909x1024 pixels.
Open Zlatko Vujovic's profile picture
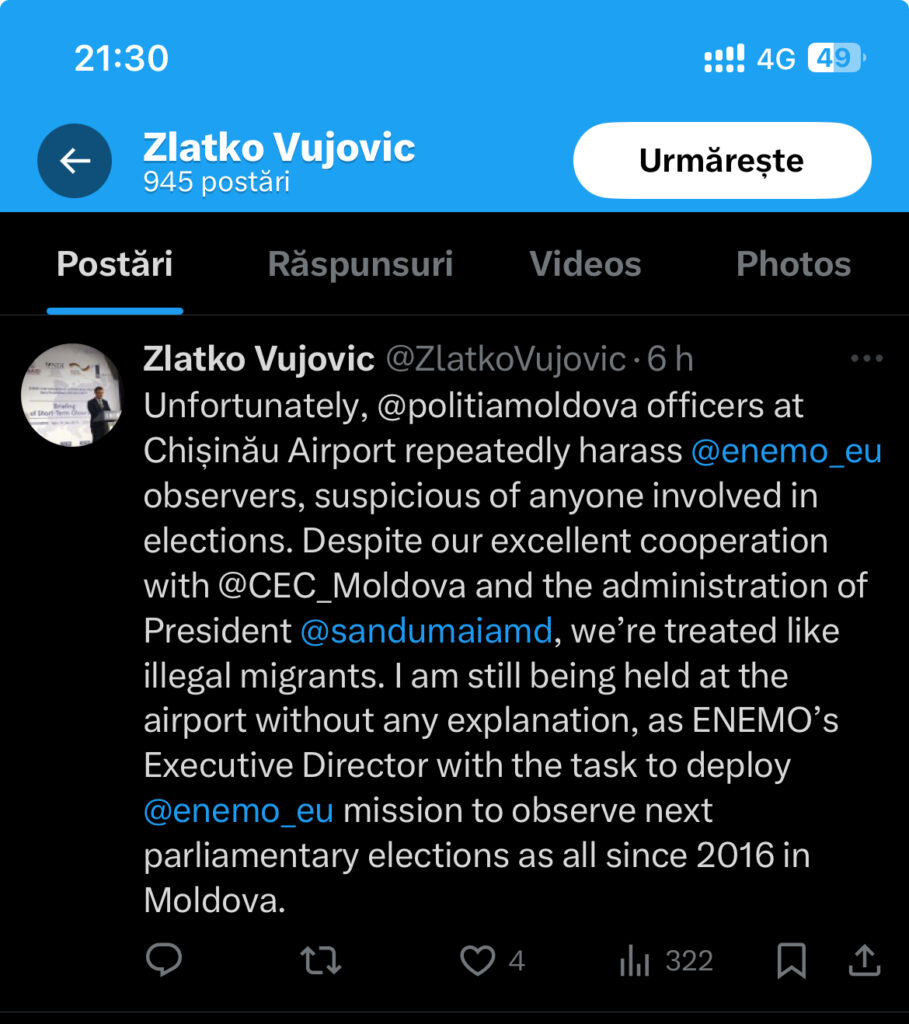click(x=71, y=395)
